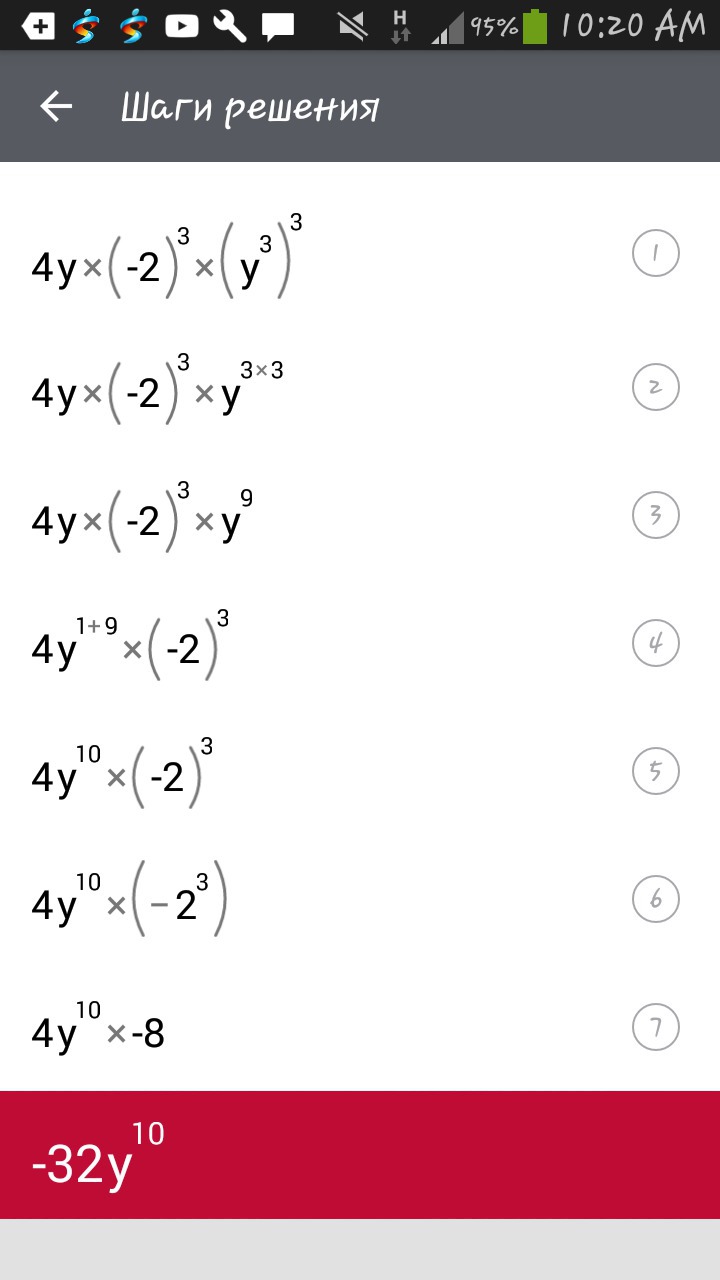Tap the red final result -32y^10 bar
Image resolution: width=720 pixels, height=1280 pixels.
(x=360, y=1155)
